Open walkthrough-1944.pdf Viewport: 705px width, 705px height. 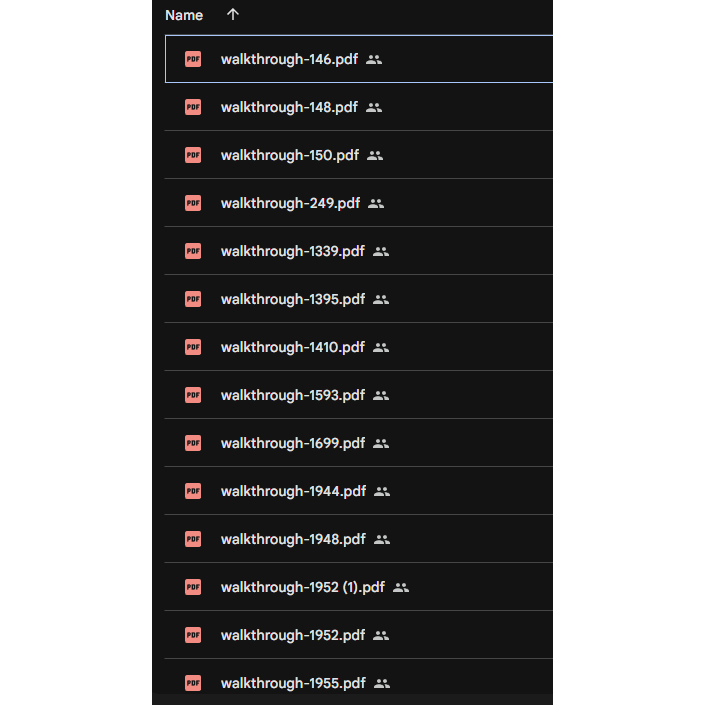pos(293,491)
